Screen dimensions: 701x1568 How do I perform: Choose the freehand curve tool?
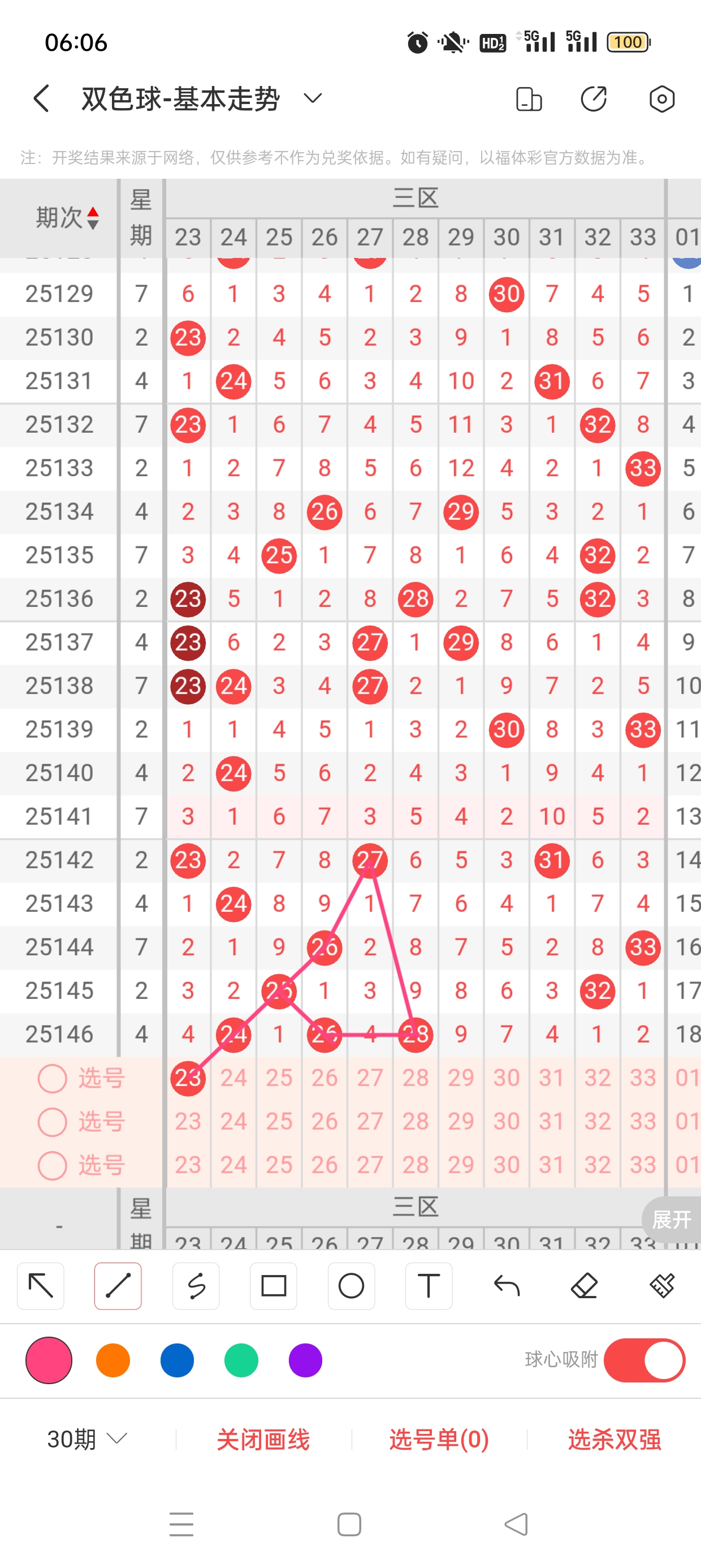[x=196, y=1286]
